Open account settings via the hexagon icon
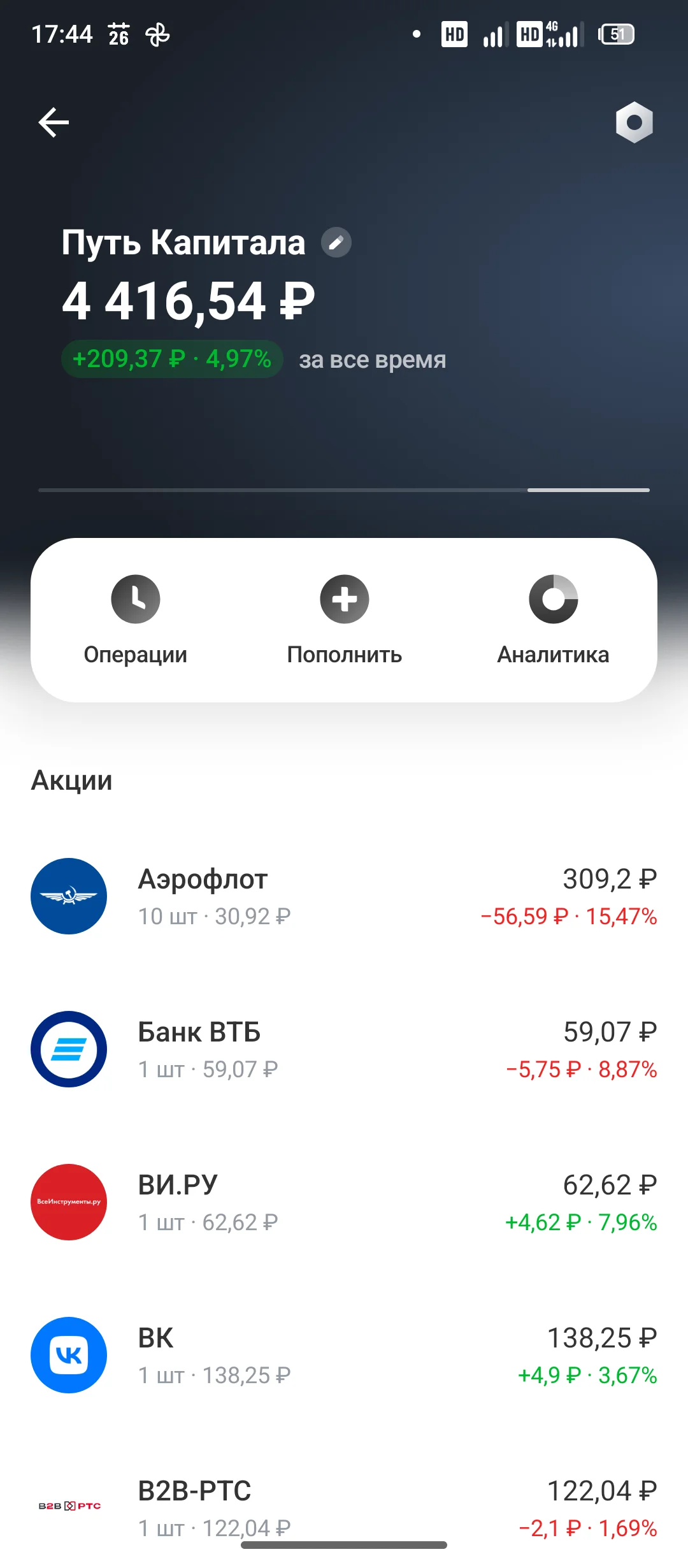This screenshot has height=1568, width=688. [634, 122]
